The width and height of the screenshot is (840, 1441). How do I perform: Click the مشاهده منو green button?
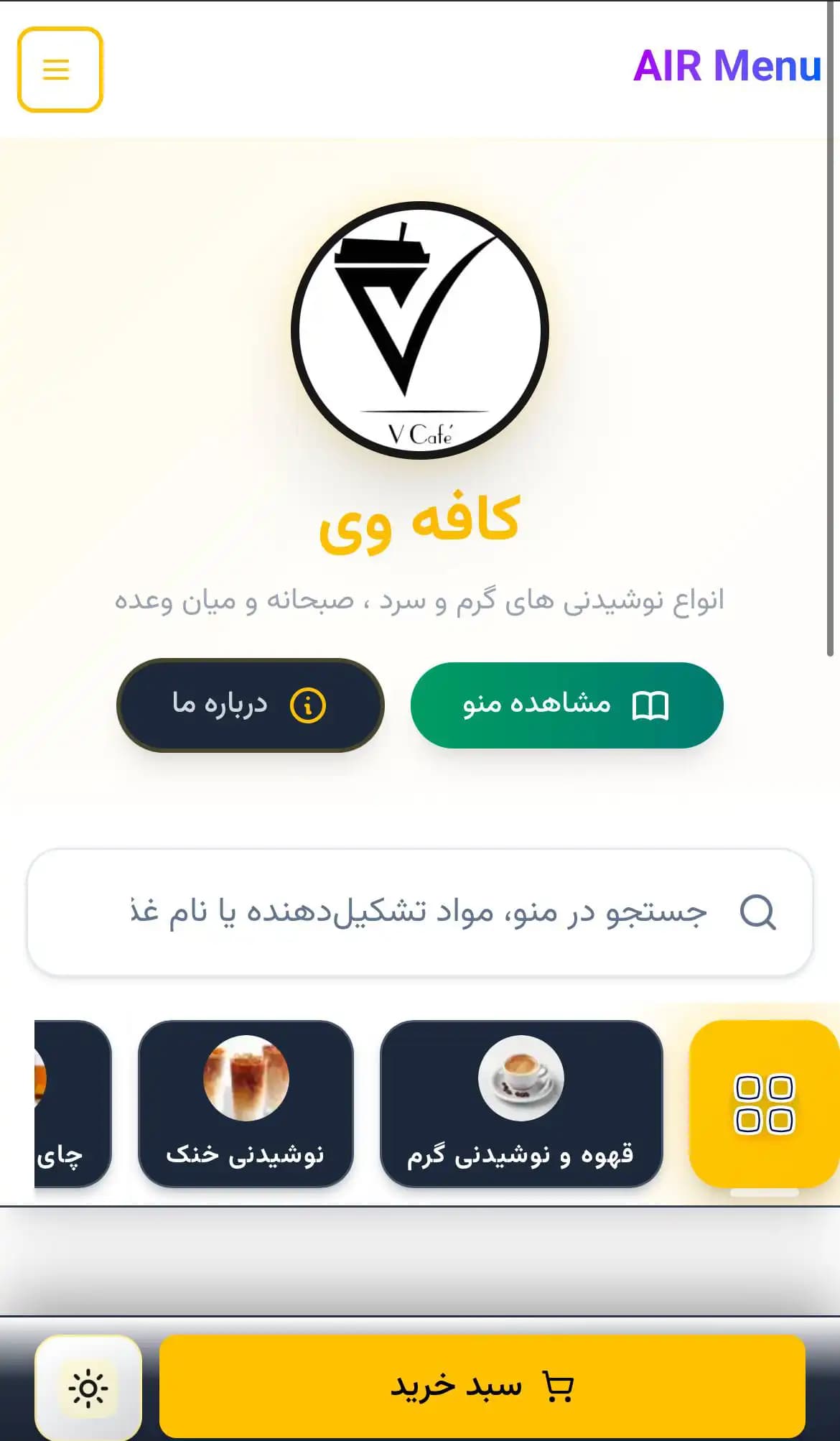[x=566, y=705]
